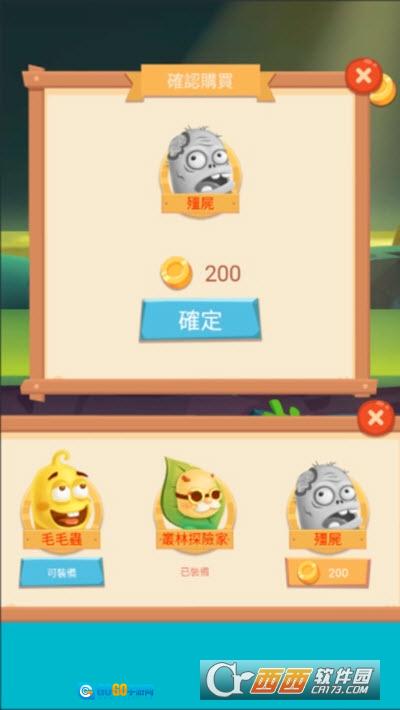
Task: Confirm the purchase with the 確定 button
Action: [x=200, y=320]
